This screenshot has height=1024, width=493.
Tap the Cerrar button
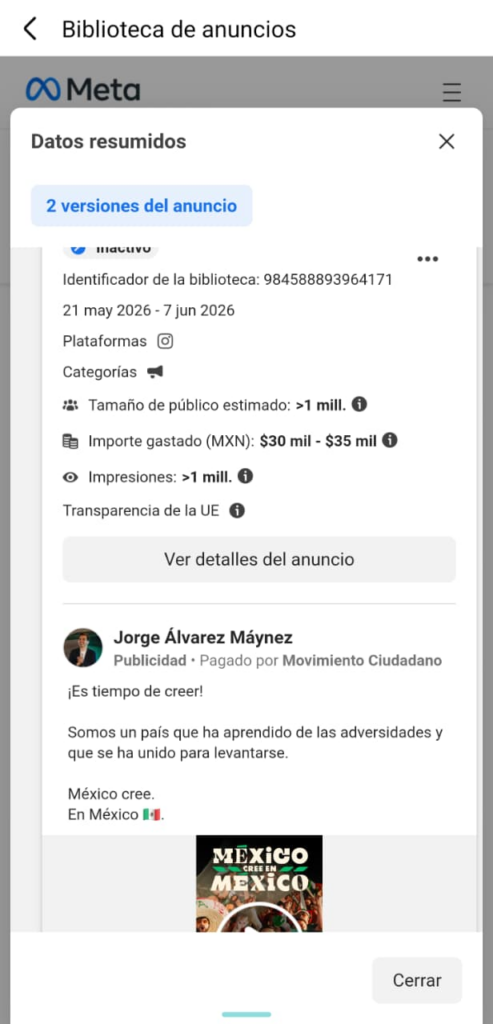[x=417, y=980]
